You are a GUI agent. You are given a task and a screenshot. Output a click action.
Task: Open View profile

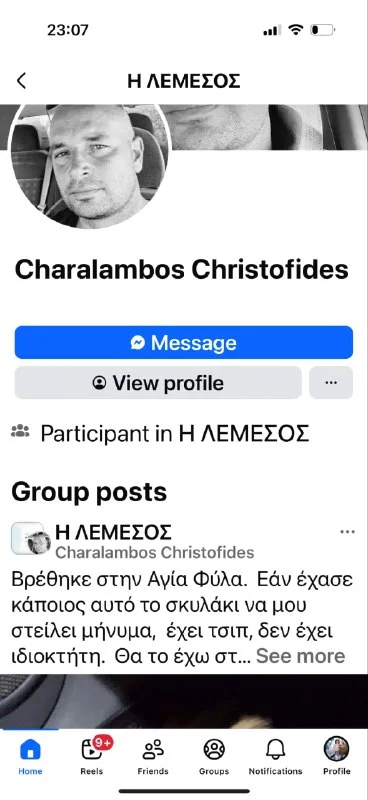click(158, 383)
